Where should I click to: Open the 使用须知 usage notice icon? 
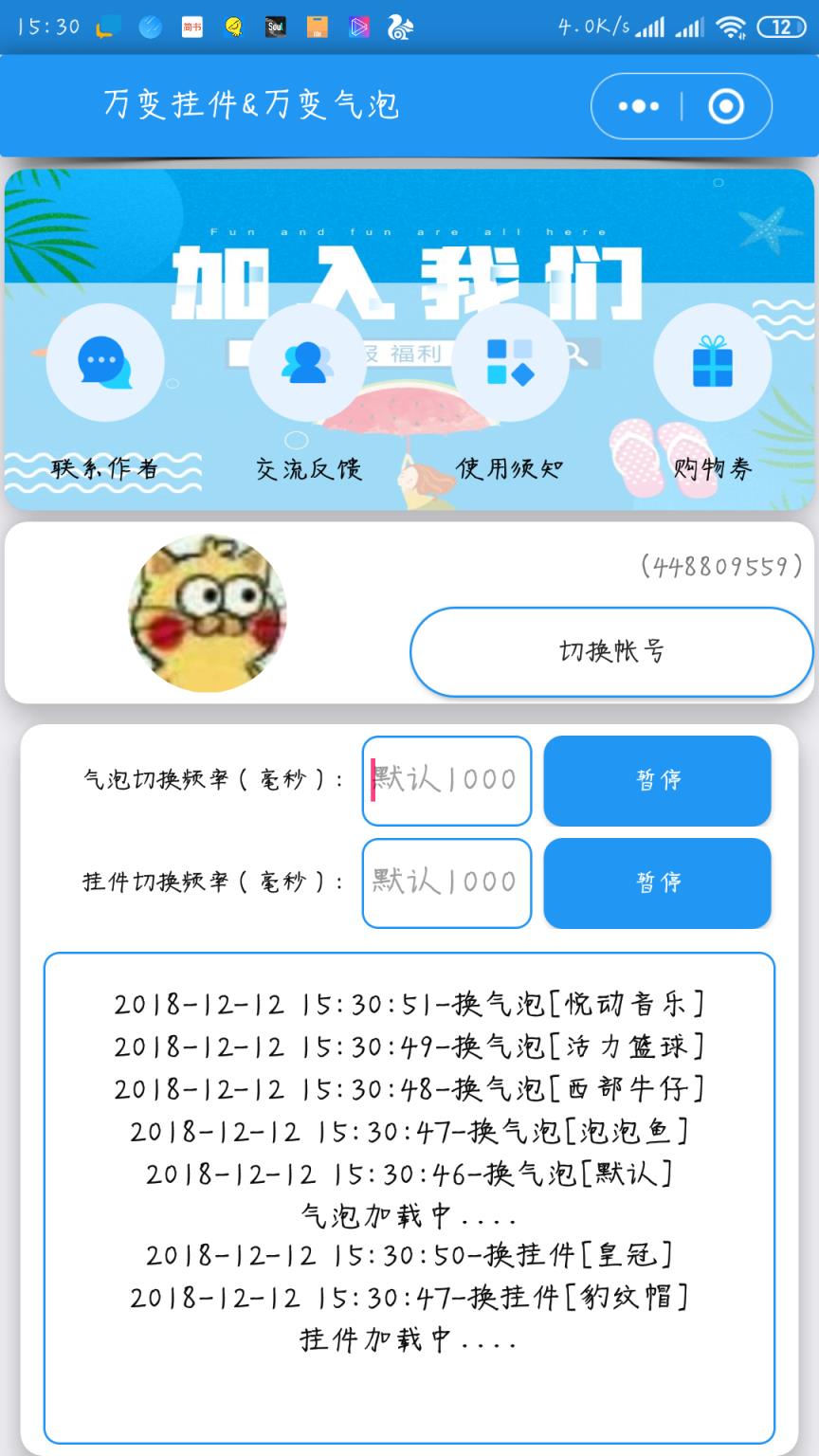(510, 361)
